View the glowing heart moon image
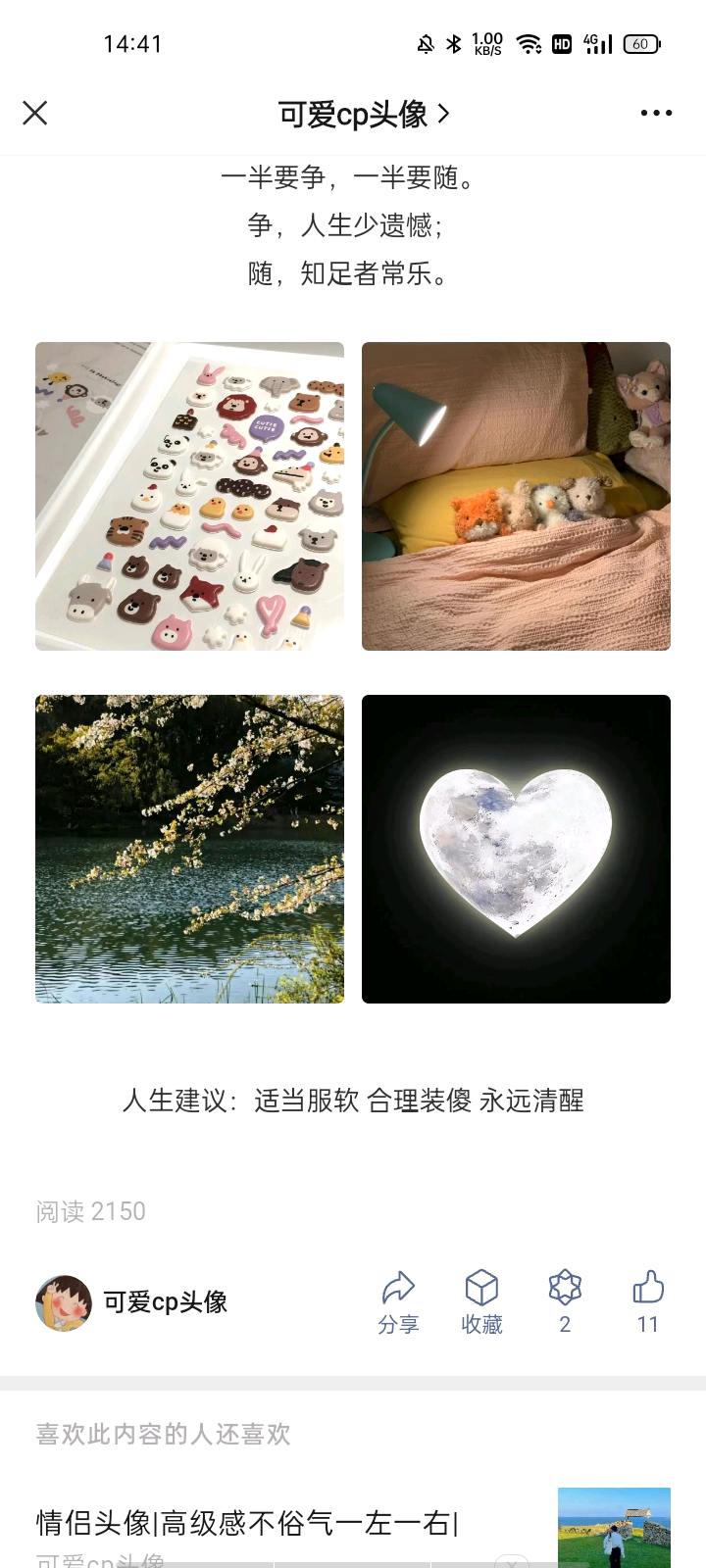The width and height of the screenshot is (706, 1568). 516,849
